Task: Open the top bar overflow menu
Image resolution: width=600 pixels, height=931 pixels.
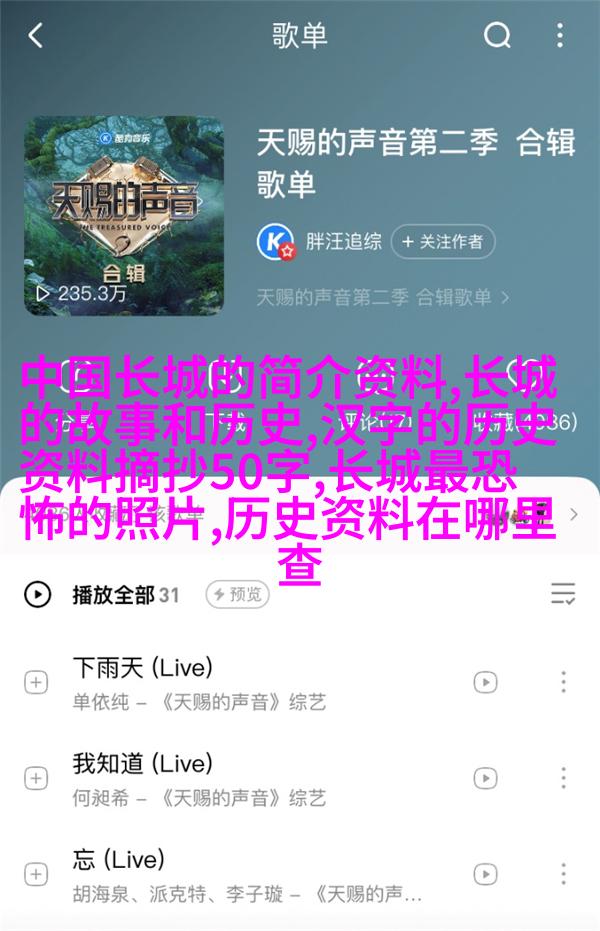Action: 560,37
